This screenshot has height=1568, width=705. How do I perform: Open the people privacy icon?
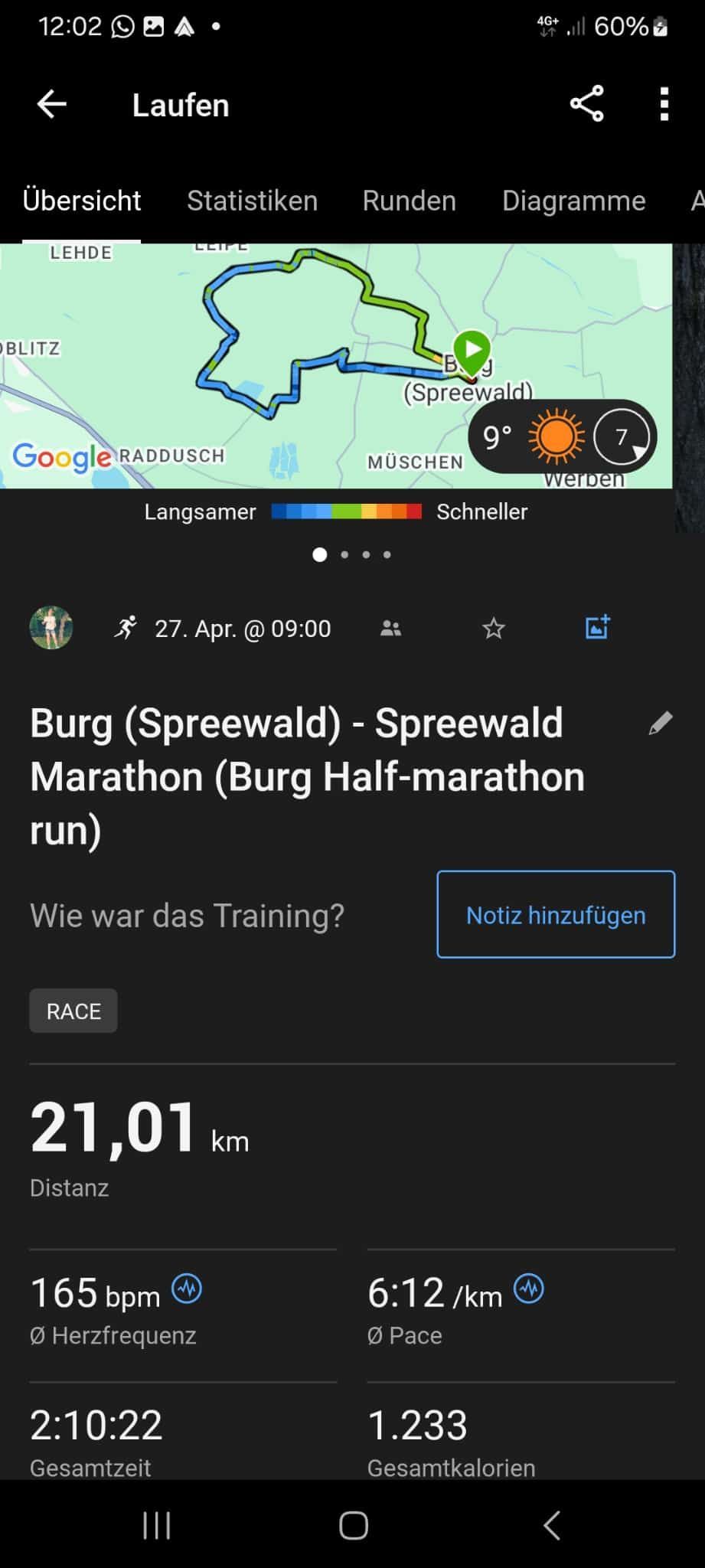pyautogui.click(x=390, y=629)
